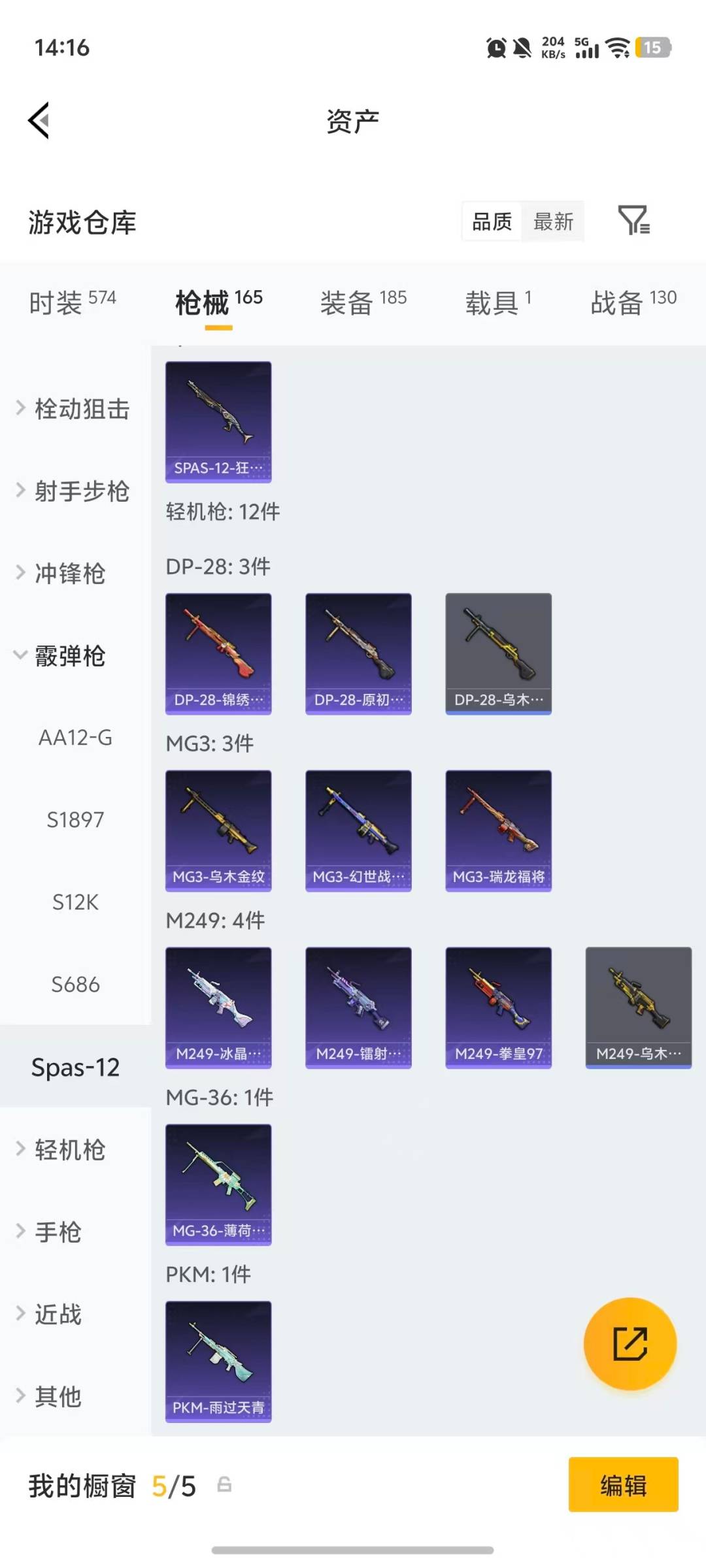Switch sort mode to 最新

tap(553, 222)
